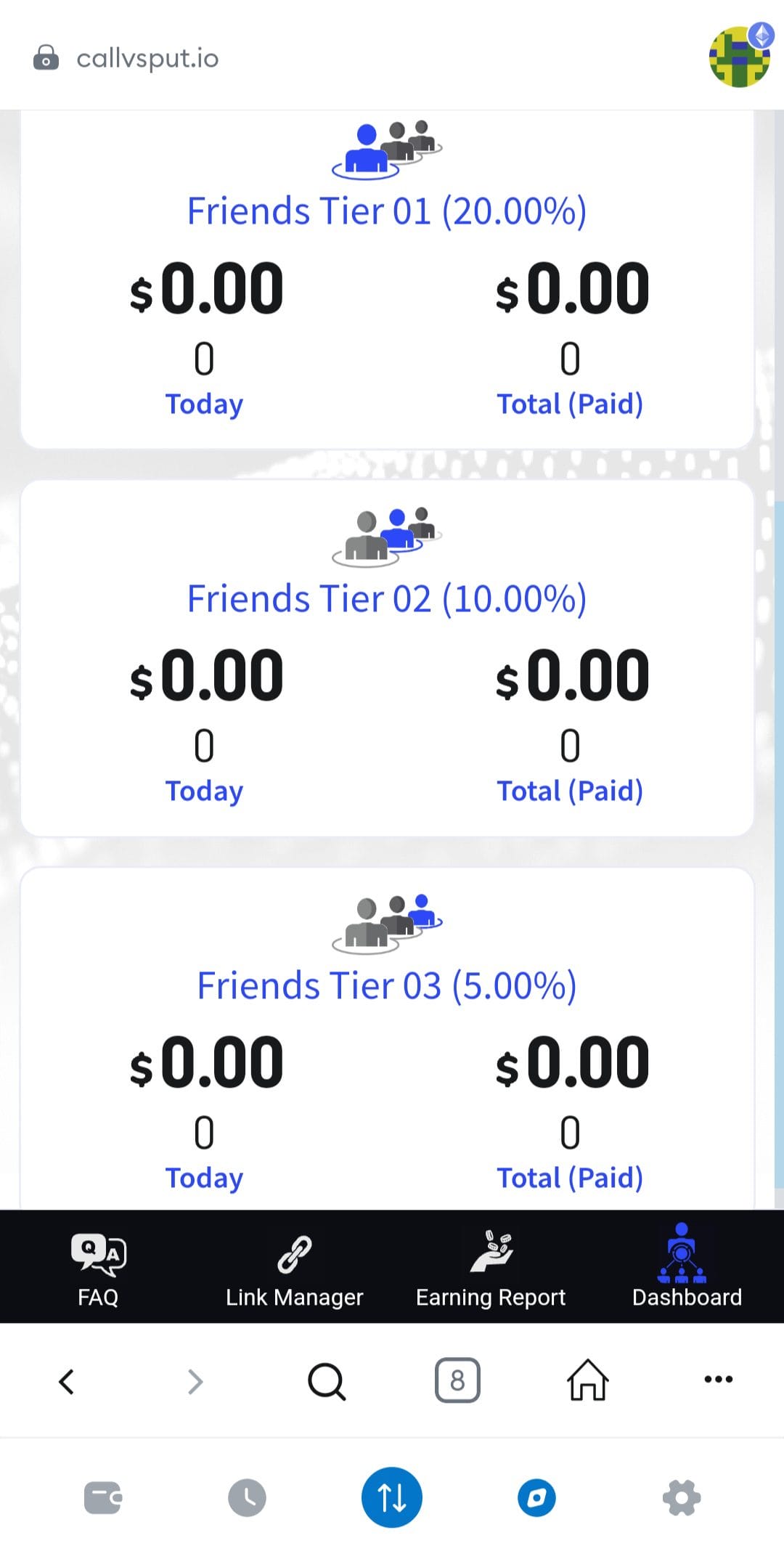This screenshot has height=1551, width=784.
Task: Tap the Friends Tier 01 group icon
Action: point(391,147)
